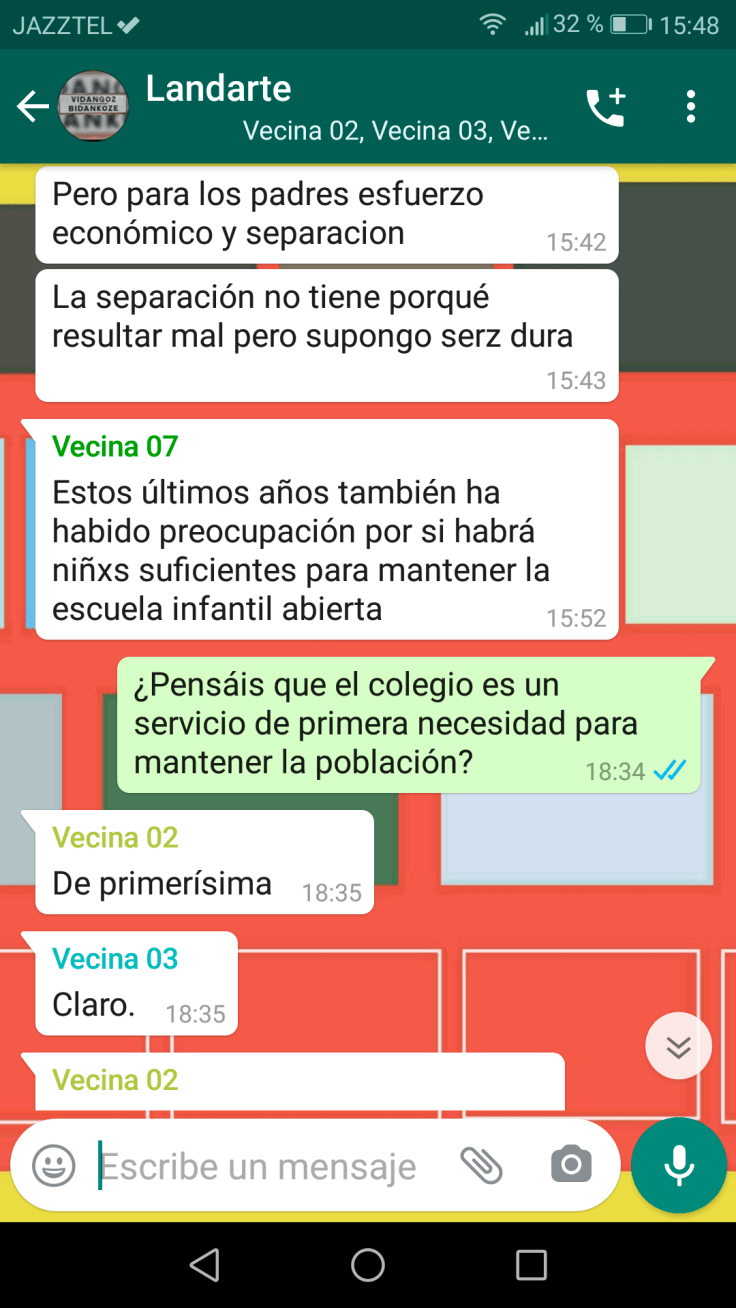This screenshot has height=1308, width=736.
Task: Attach a file with the paperclip
Action: pyautogui.click(x=481, y=1166)
